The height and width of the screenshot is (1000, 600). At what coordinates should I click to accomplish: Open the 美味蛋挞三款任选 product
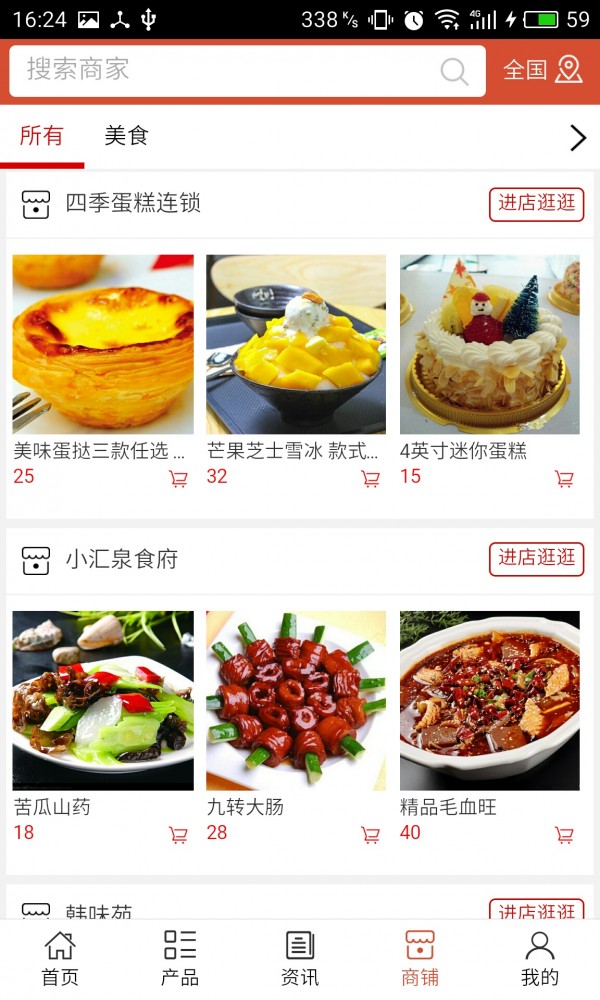[103, 345]
